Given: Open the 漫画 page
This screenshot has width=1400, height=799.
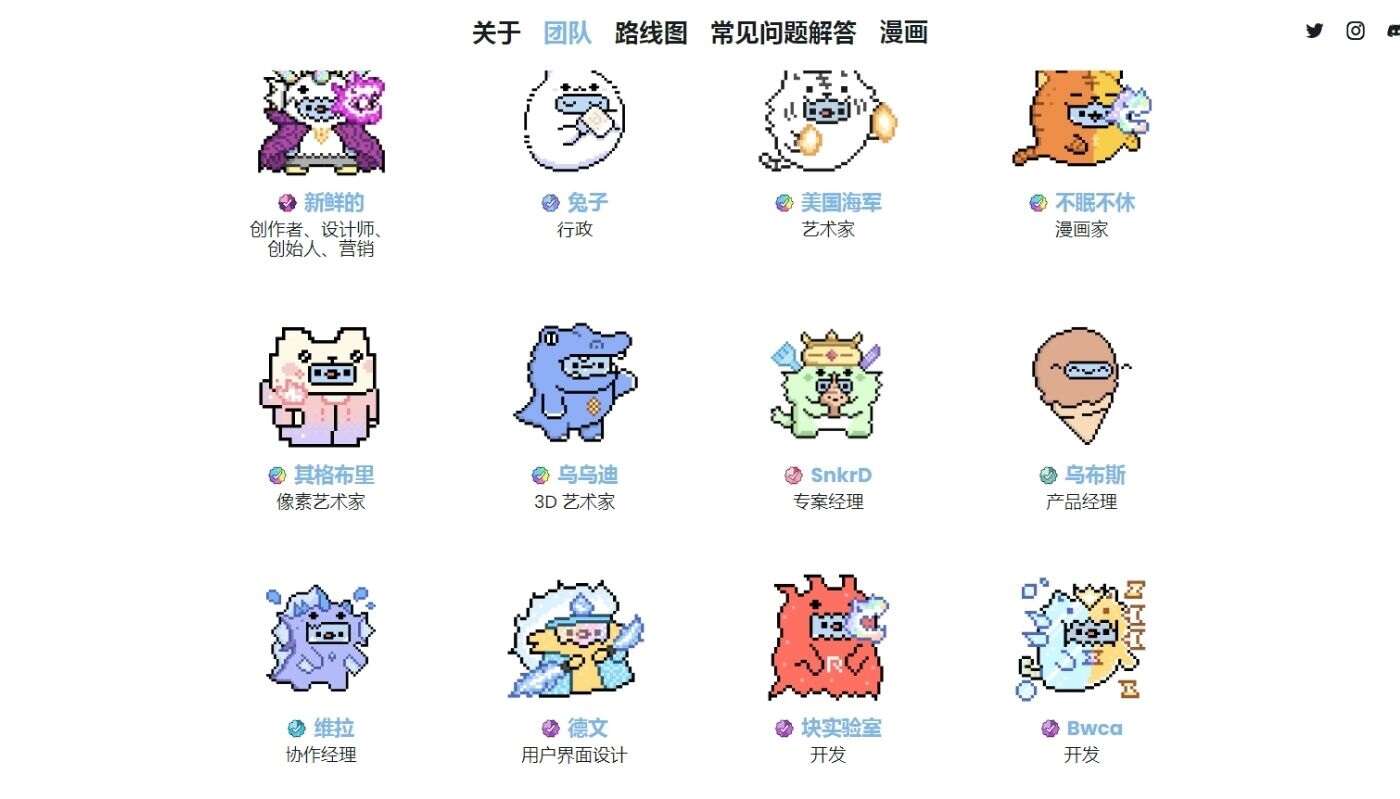Looking at the screenshot, I should pyautogui.click(x=903, y=33).
